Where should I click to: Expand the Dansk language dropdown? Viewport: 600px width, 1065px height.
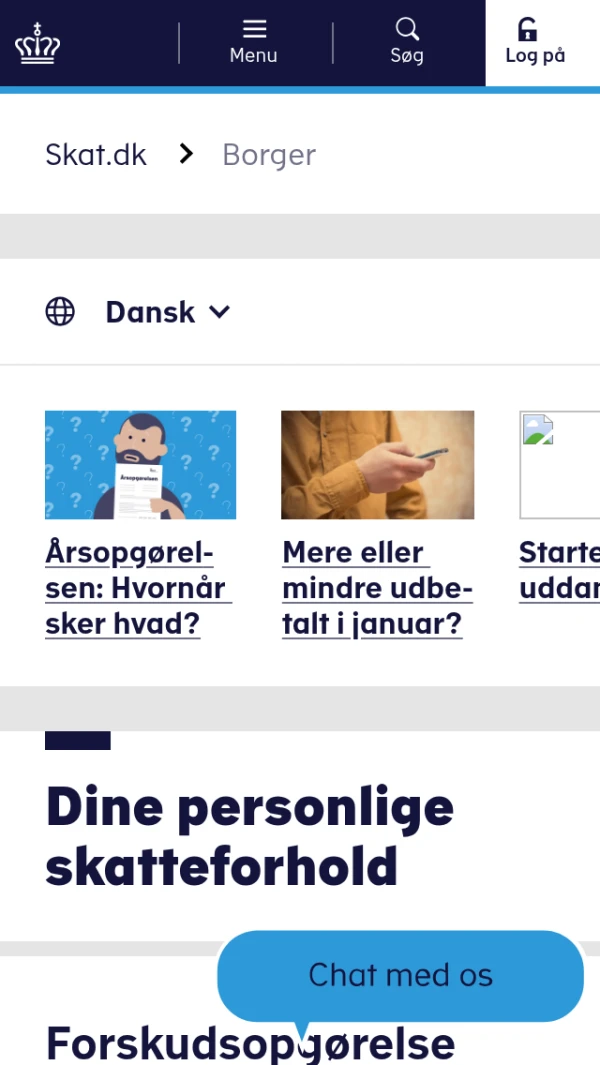pyautogui.click(x=167, y=312)
